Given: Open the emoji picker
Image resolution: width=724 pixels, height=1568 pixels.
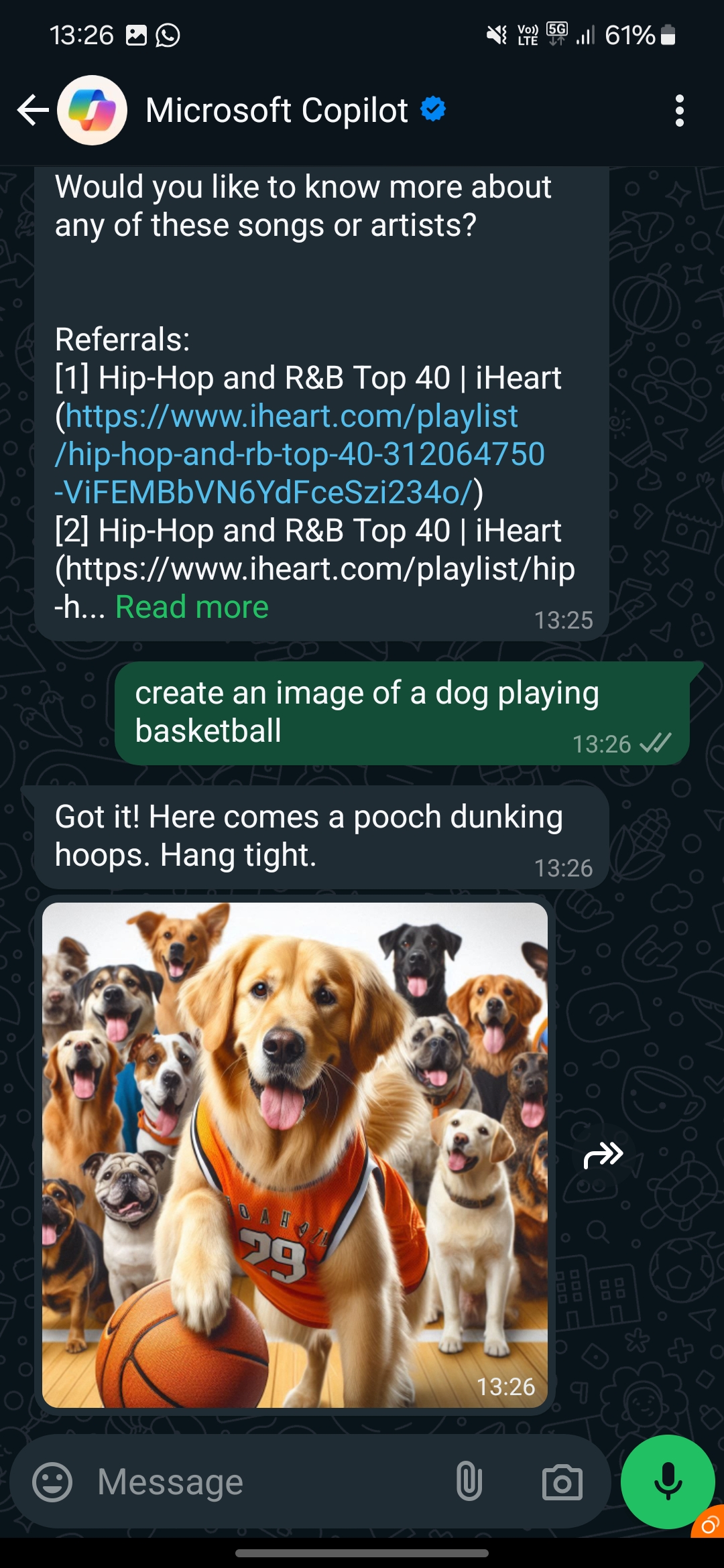Looking at the screenshot, I should 52,1482.
